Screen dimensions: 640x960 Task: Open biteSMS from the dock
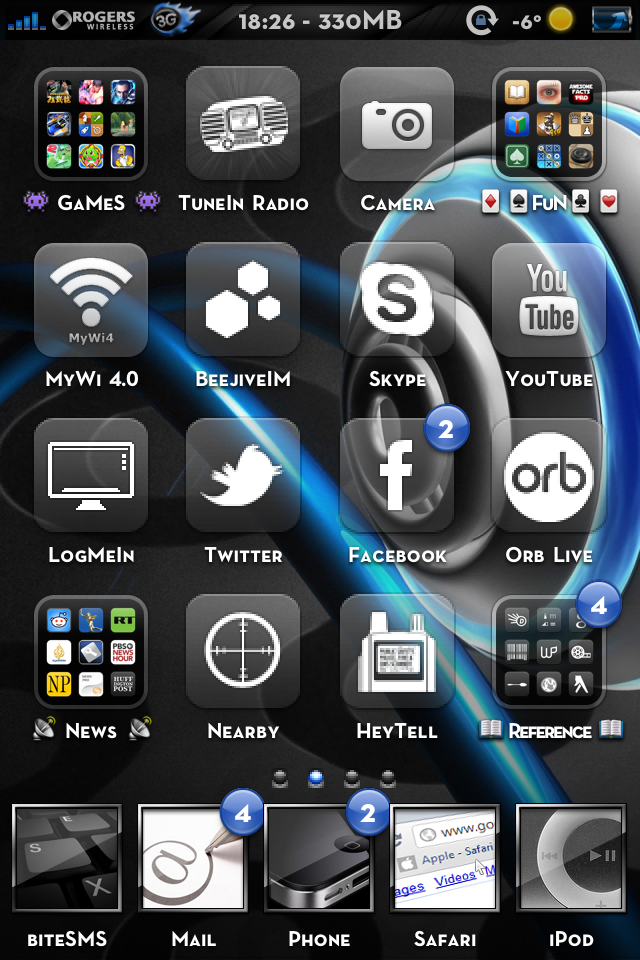(x=67, y=858)
